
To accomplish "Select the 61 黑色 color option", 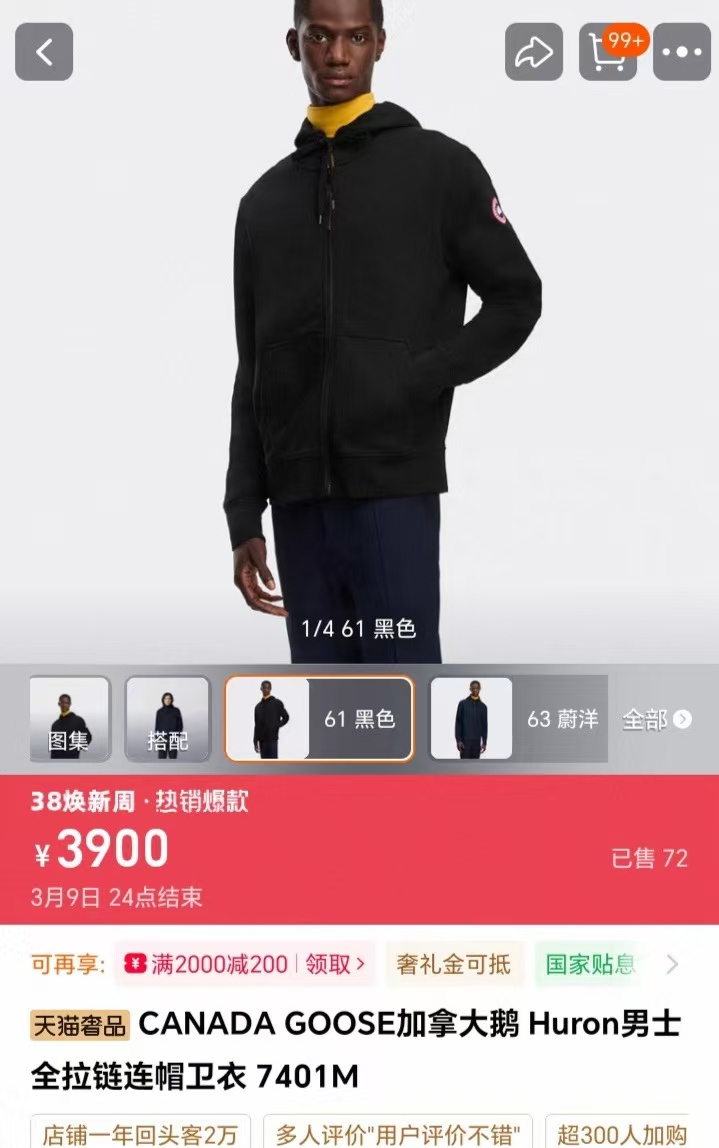I will pos(319,719).
